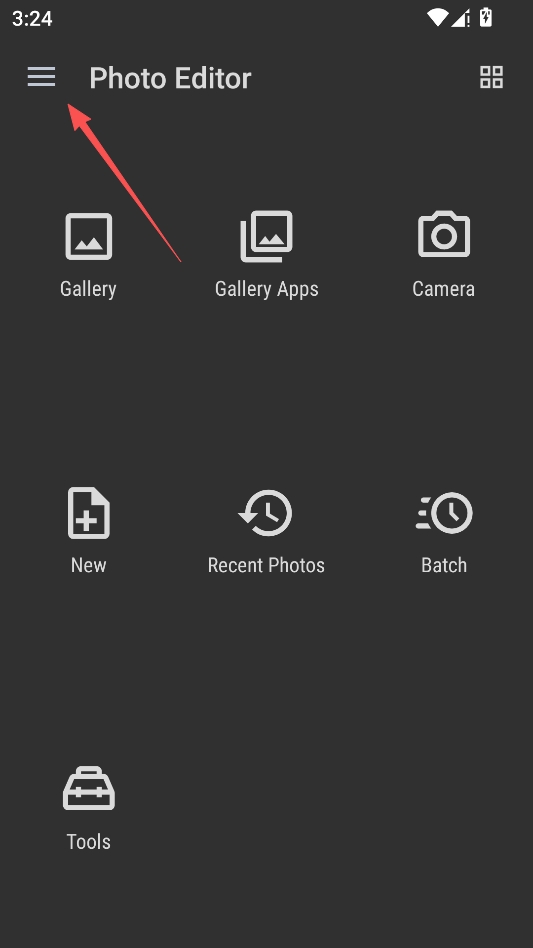Open the Tools section
The width and height of the screenshot is (533, 948).
point(88,808)
